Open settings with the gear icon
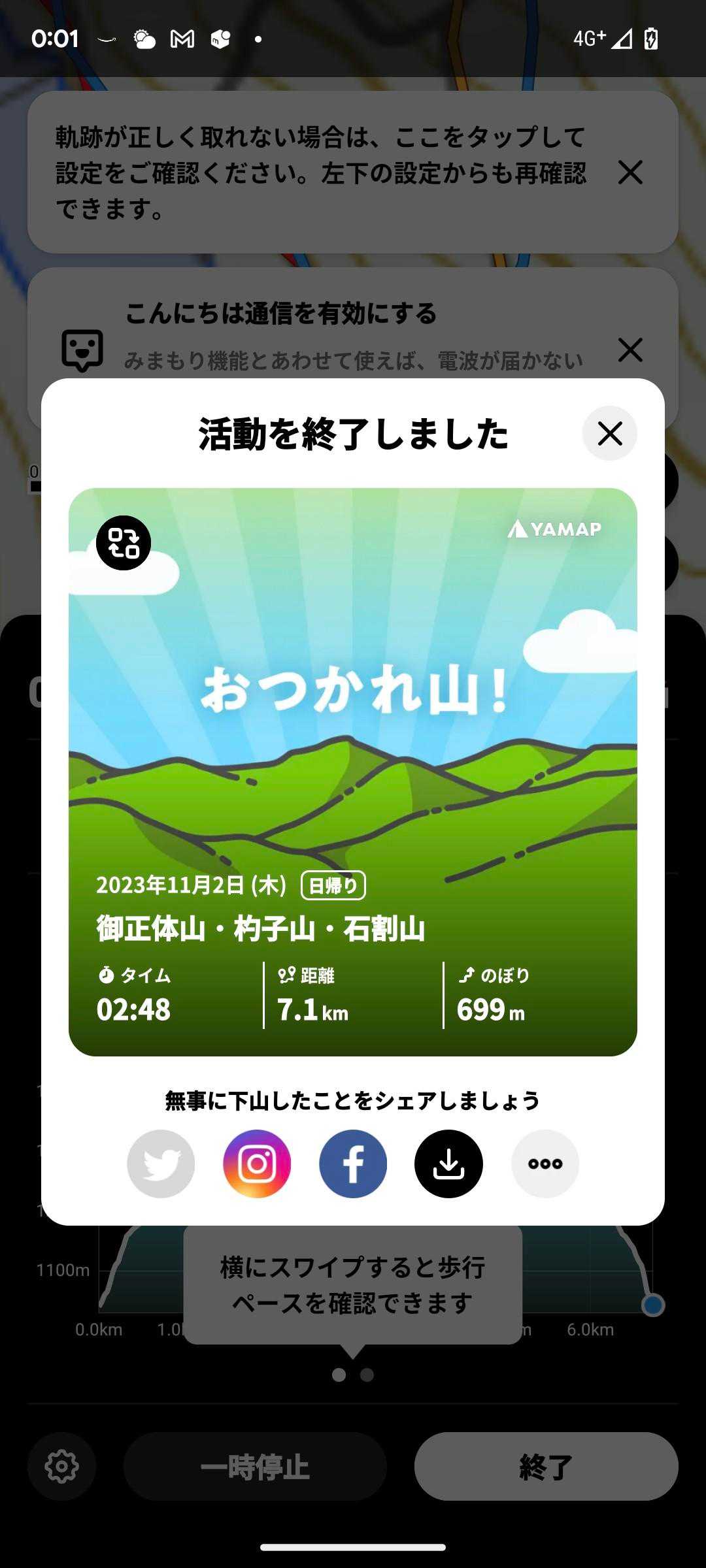This screenshot has width=706, height=1568. point(62,1467)
